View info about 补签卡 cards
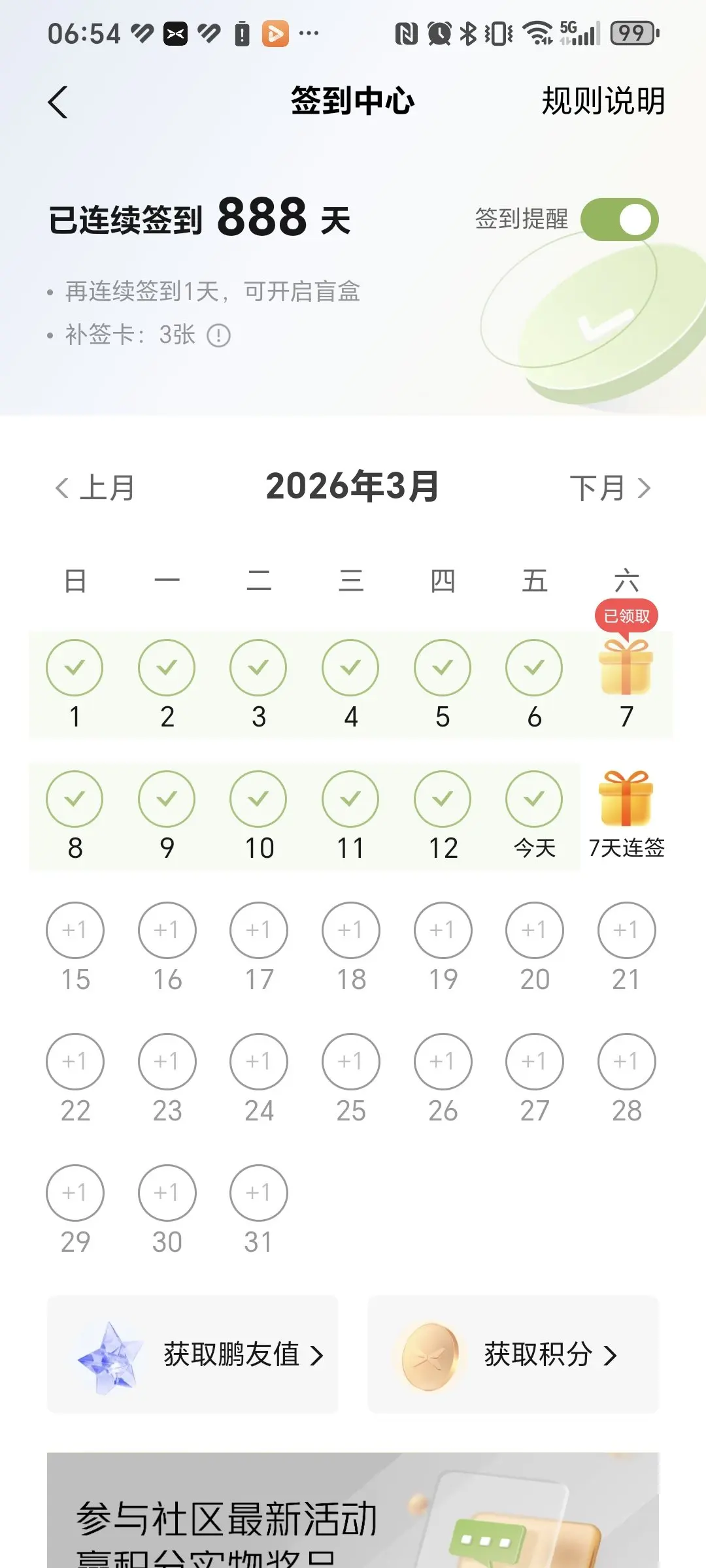 tap(218, 336)
